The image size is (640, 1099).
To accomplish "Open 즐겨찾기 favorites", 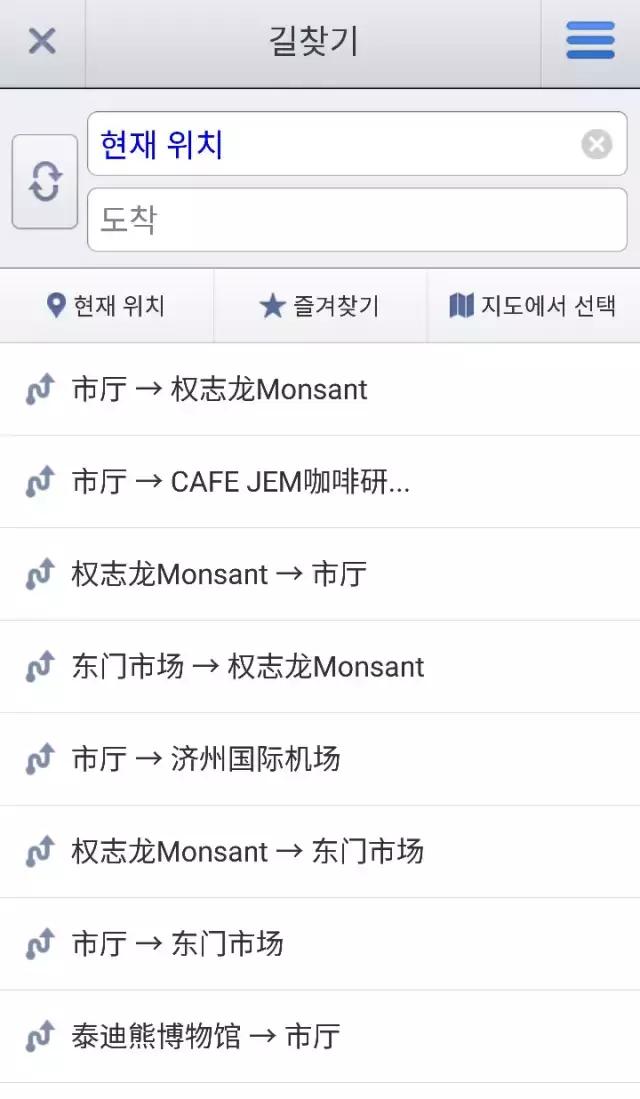I will [x=320, y=306].
